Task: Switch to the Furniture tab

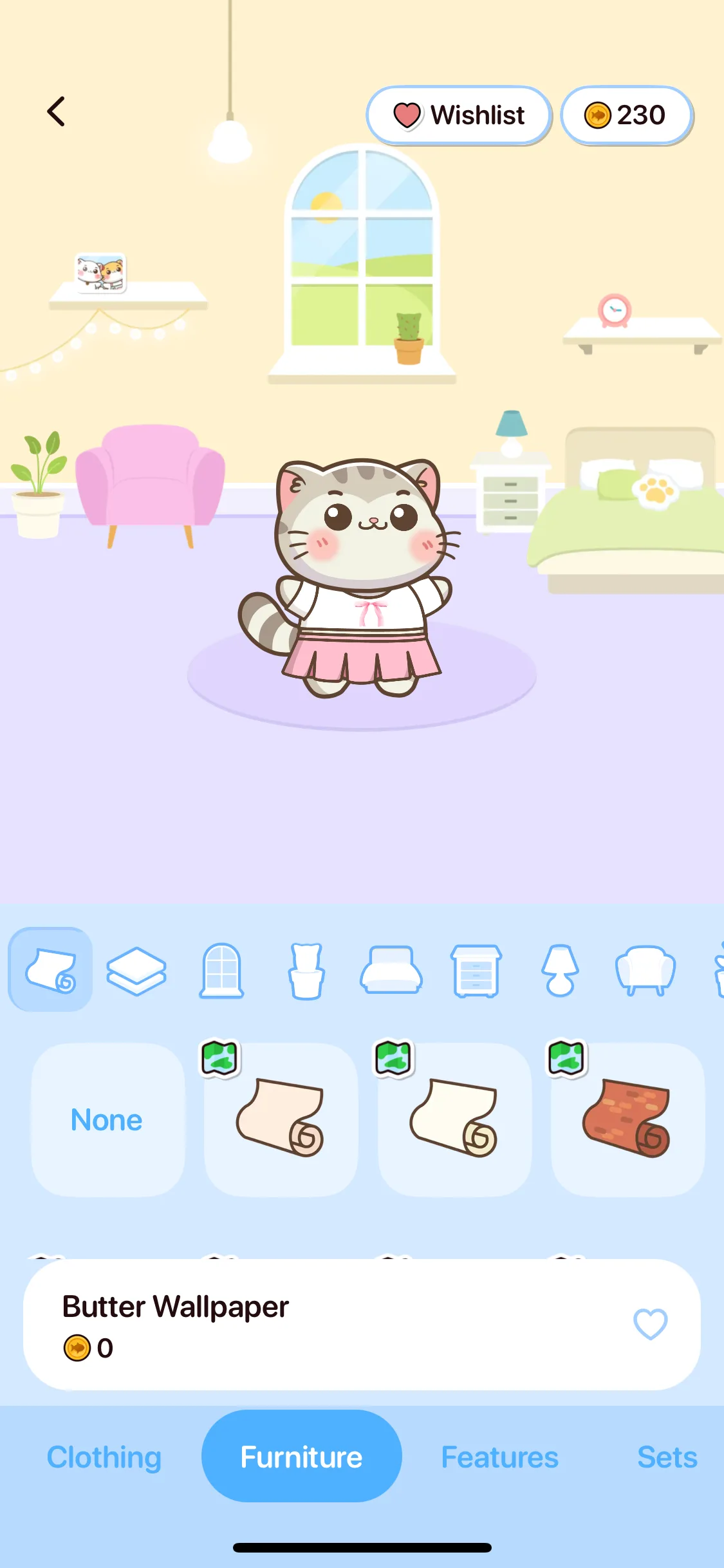Action: pyautogui.click(x=301, y=1457)
